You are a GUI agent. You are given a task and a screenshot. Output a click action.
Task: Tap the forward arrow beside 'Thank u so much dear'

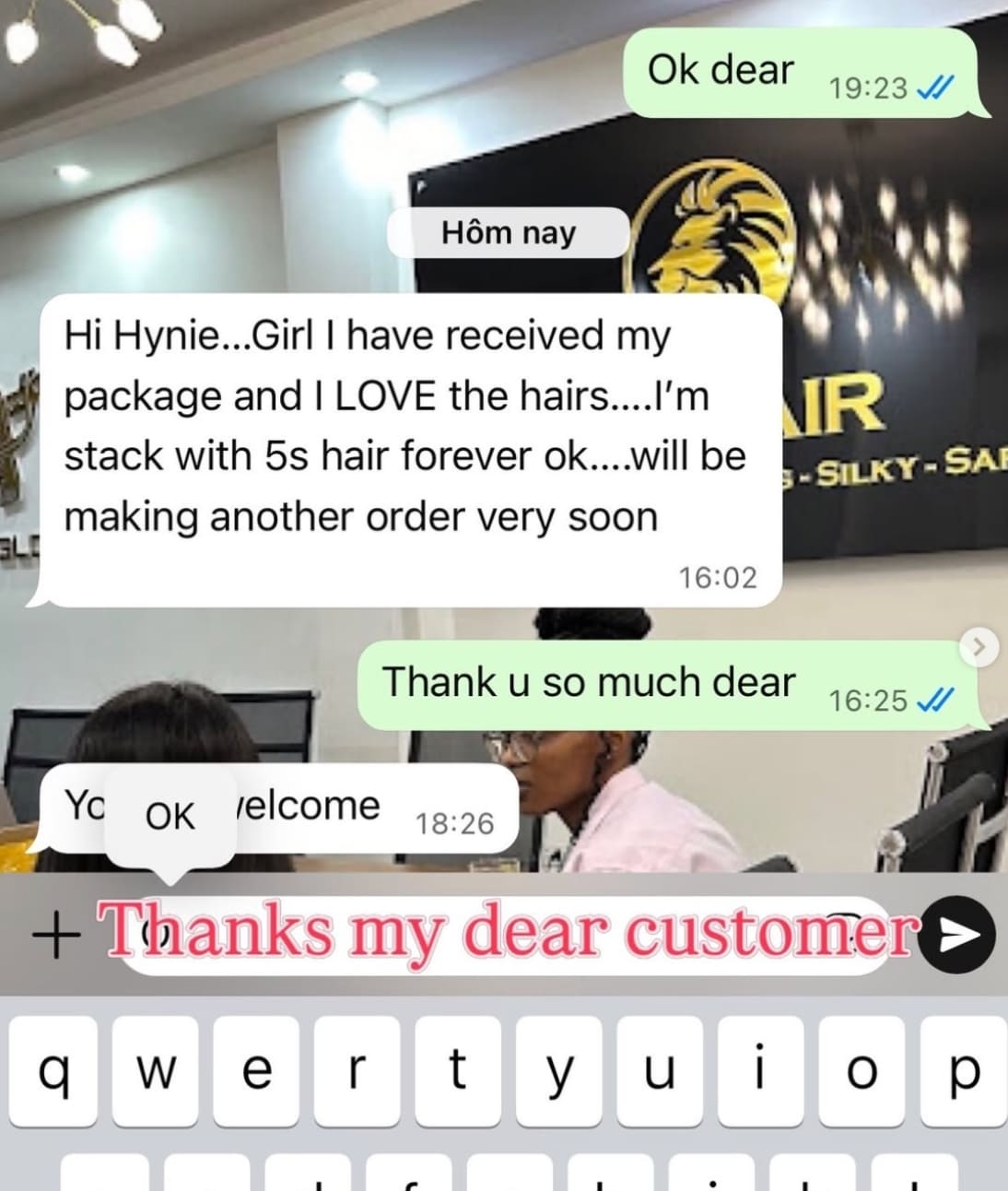[x=979, y=648]
